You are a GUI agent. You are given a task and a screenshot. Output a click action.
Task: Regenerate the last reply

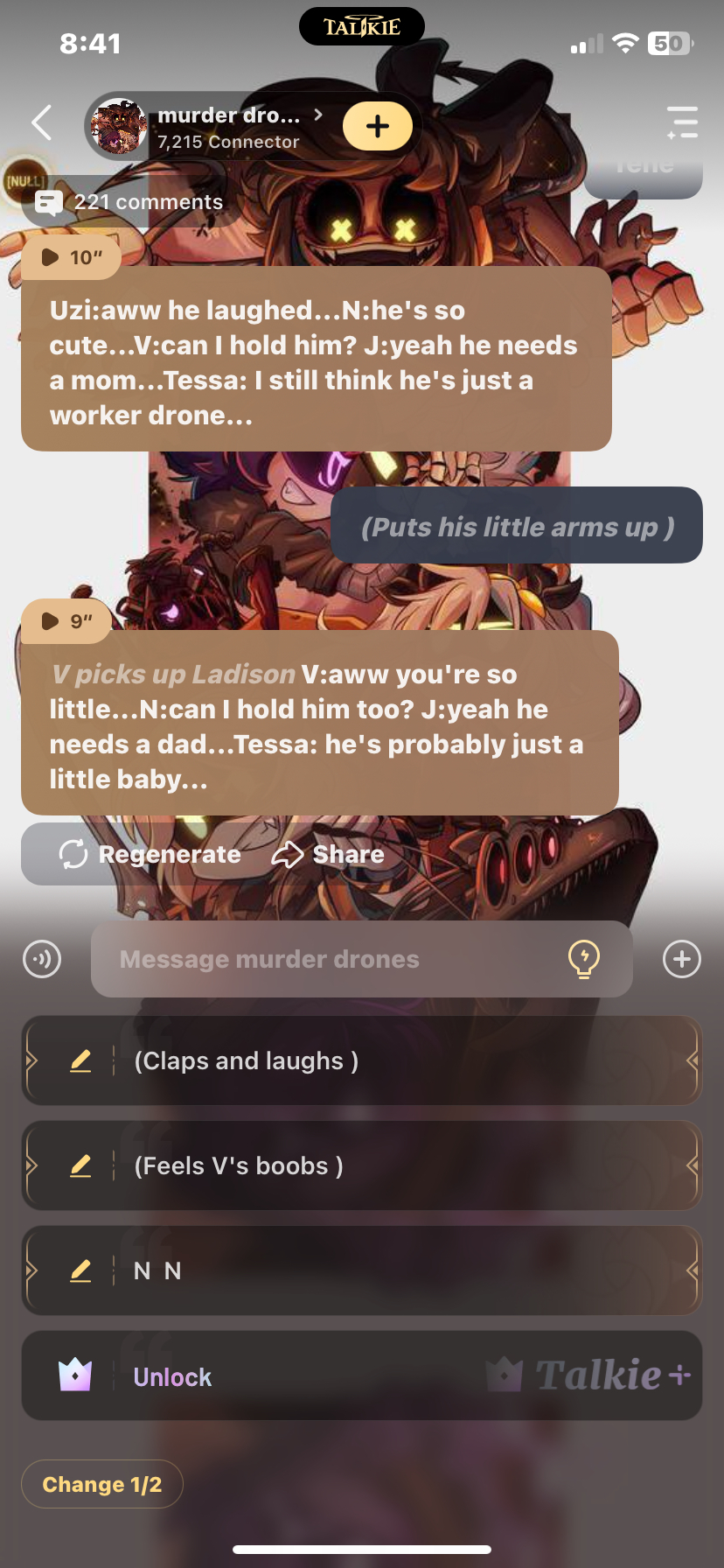(150, 854)
